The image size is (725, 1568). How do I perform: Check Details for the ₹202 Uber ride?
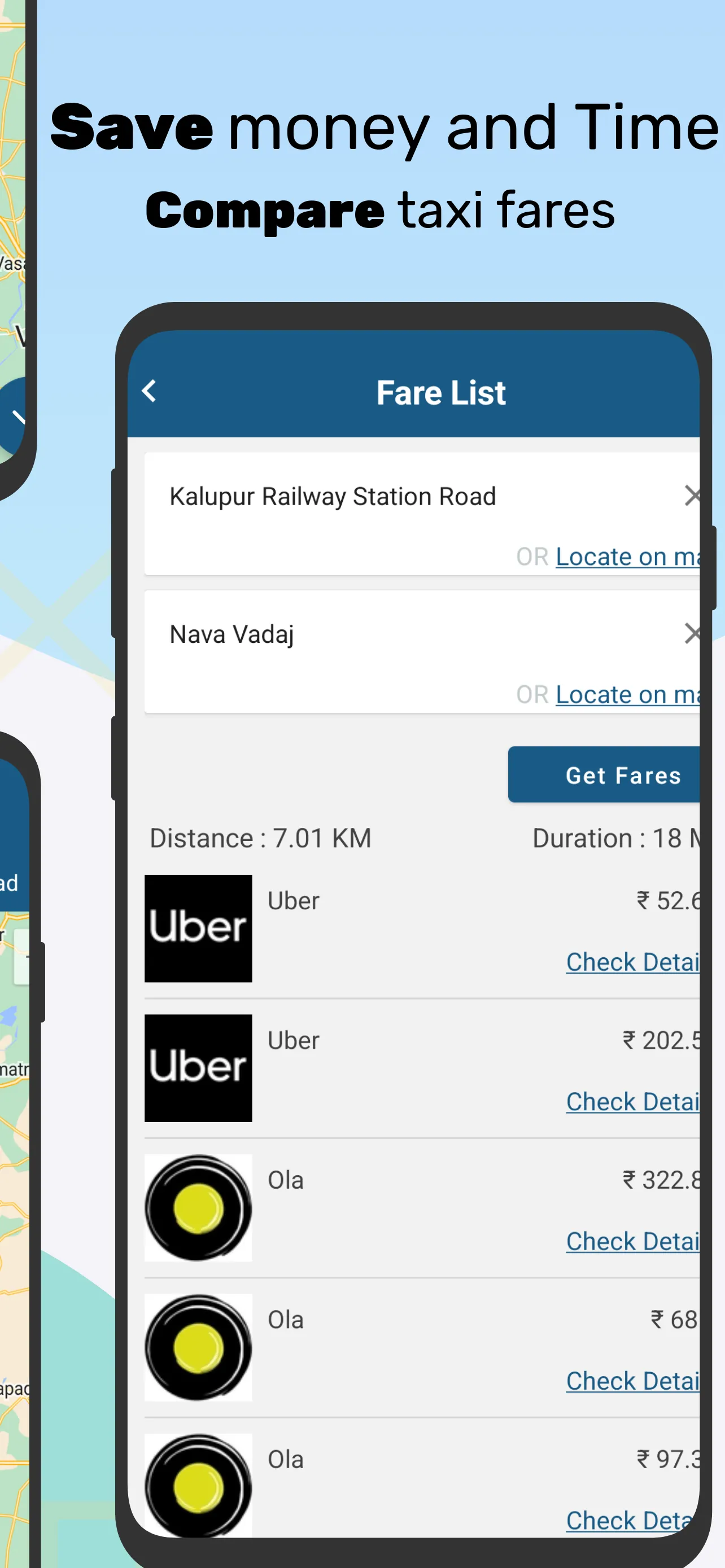(x=634, y=1102)
